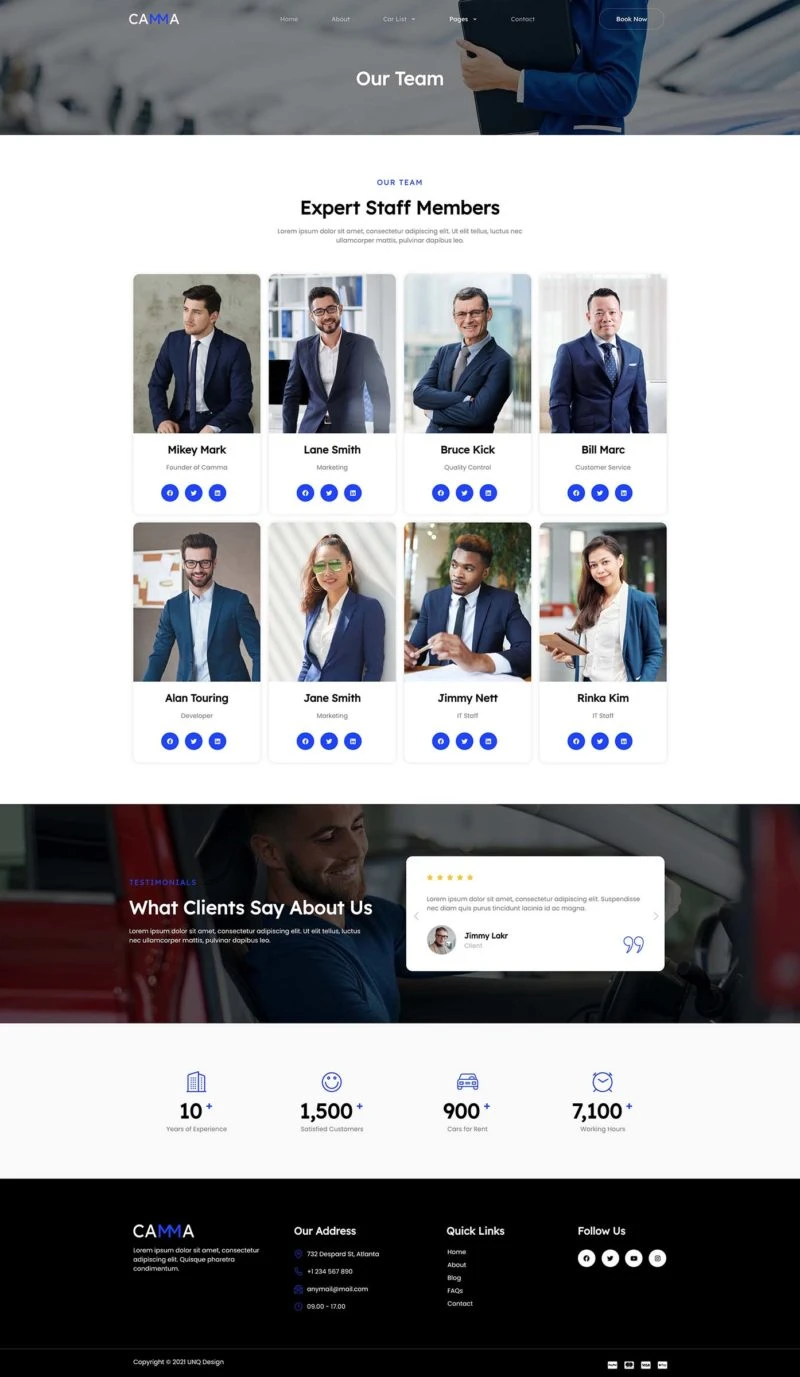Open the Contact link in the header

522,19
